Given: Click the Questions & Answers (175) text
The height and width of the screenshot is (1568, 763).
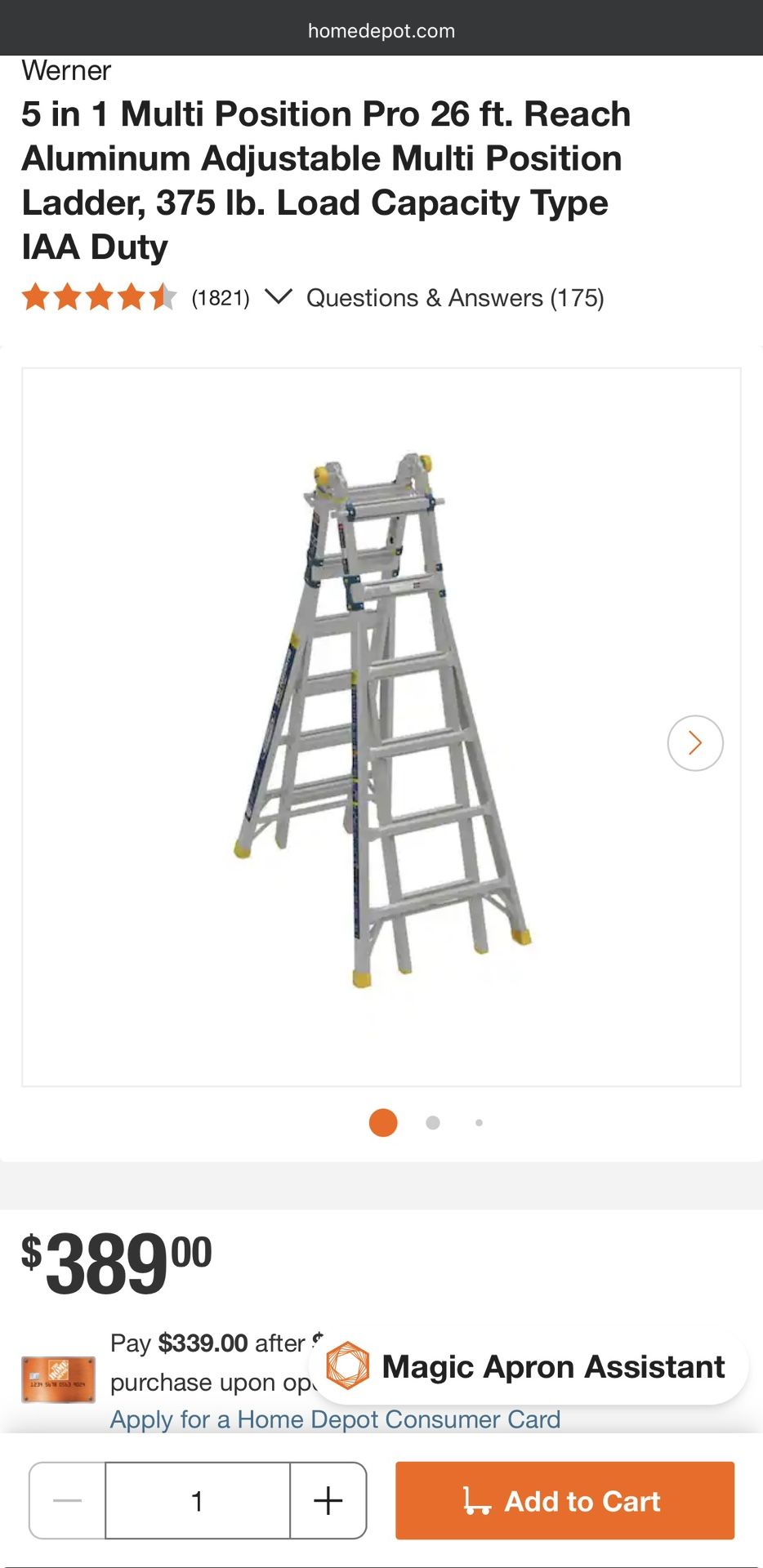Looking at the screenshot, I should click(453, 299).
